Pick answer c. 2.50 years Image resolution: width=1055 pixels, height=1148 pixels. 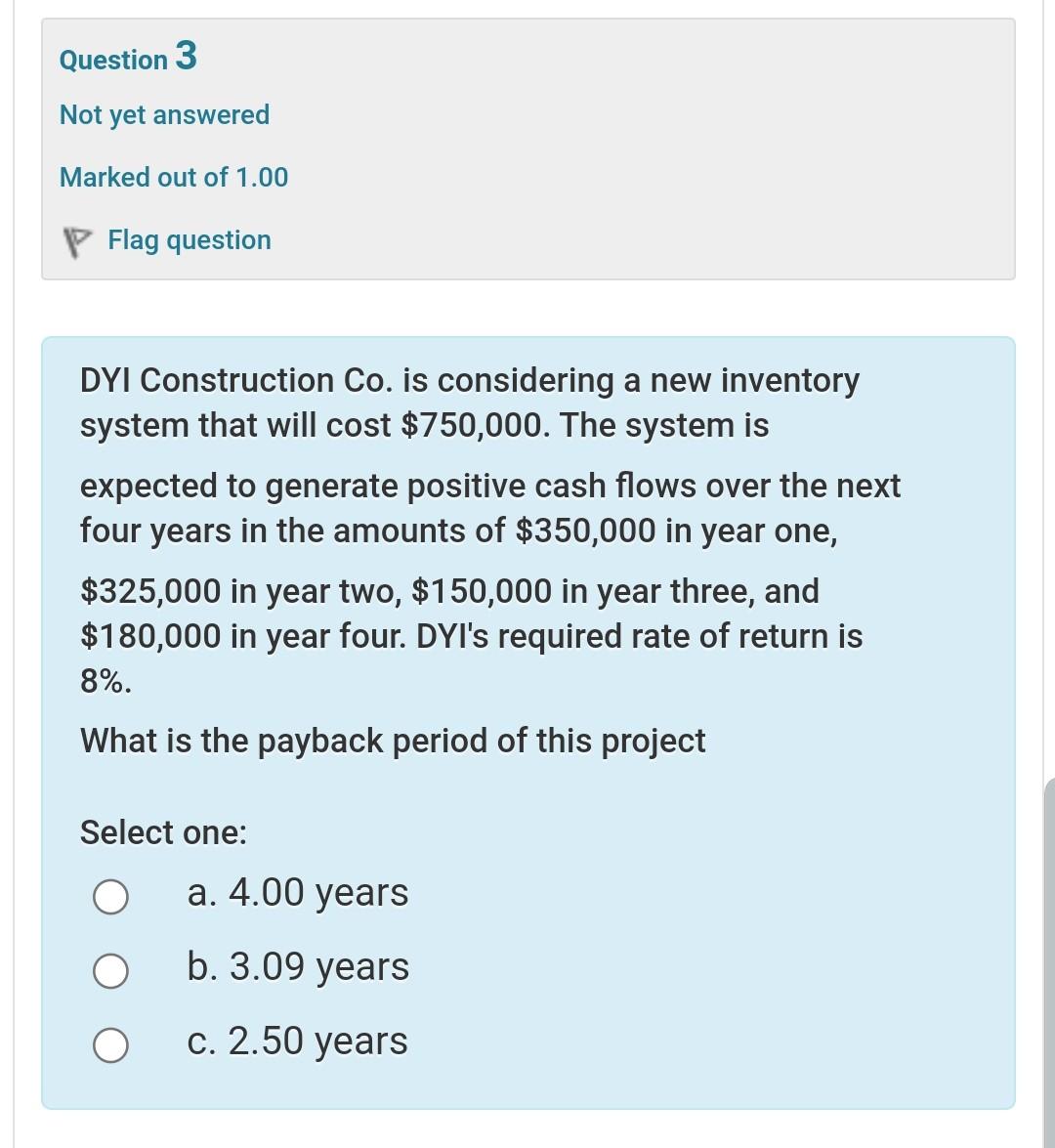tap(110, 1044)
